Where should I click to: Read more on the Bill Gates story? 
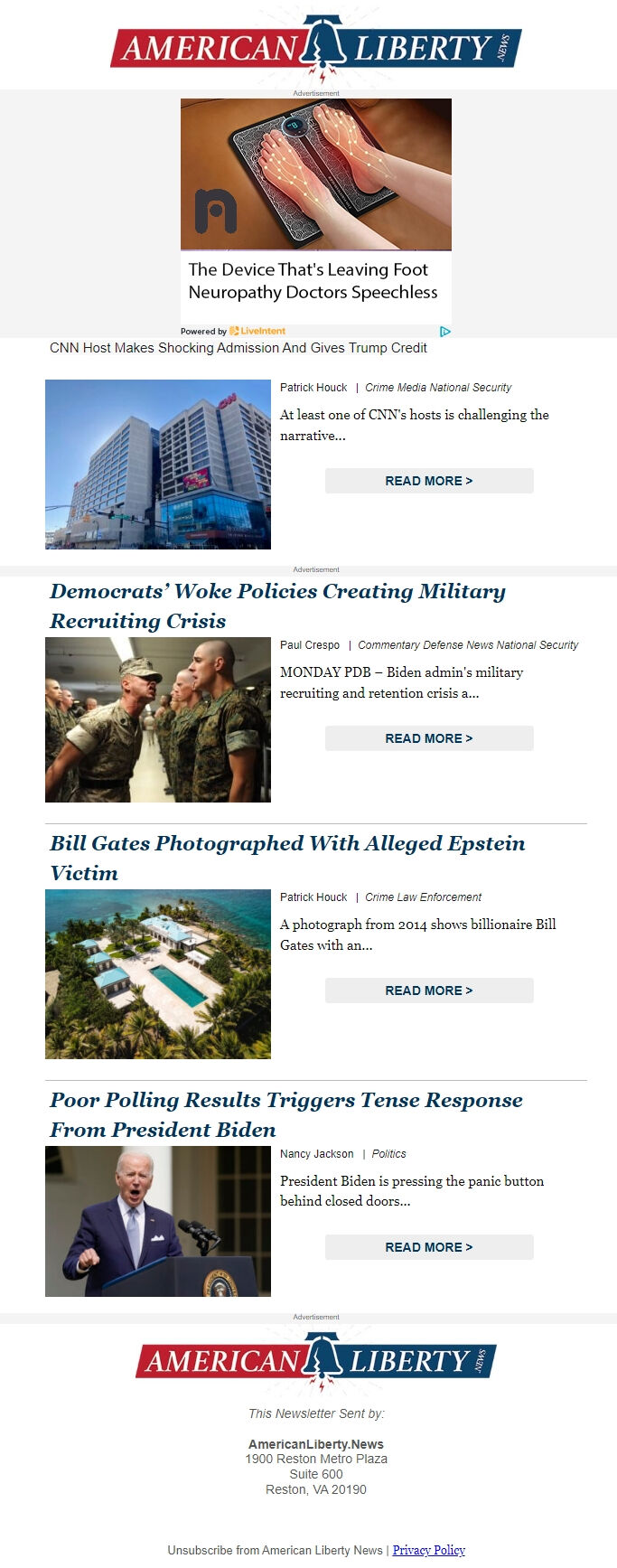pyautogui.click(x=428, y=991)
